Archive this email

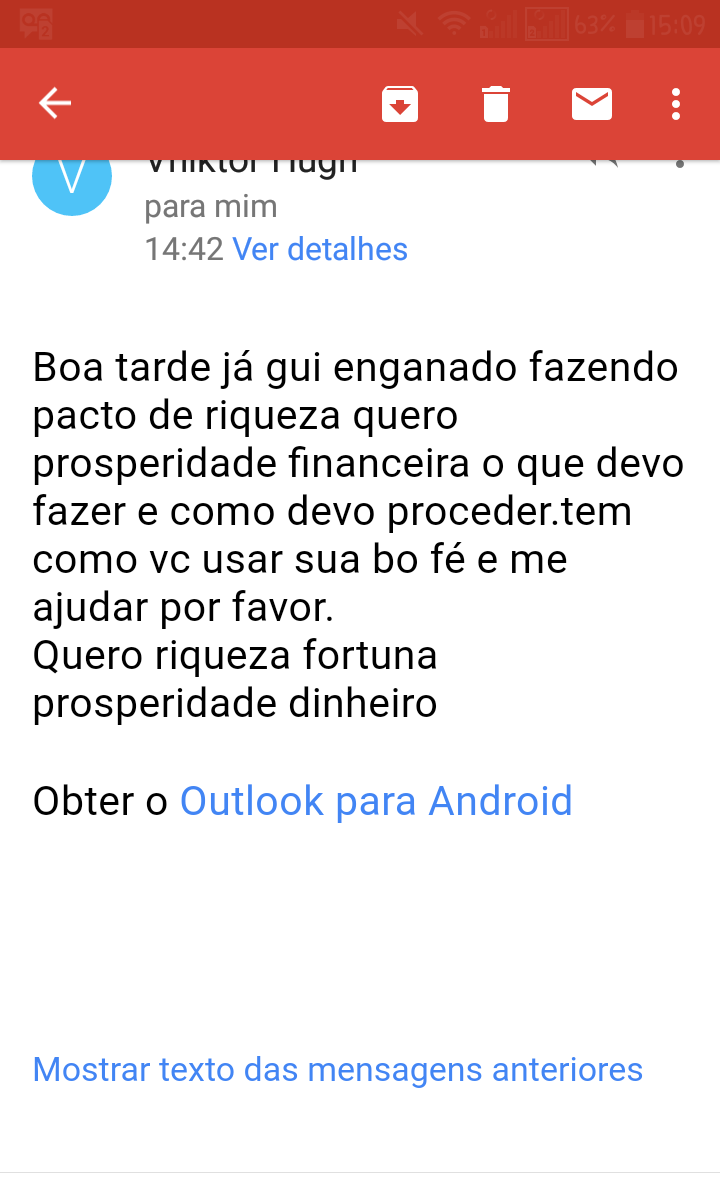(x=400, y=103)
